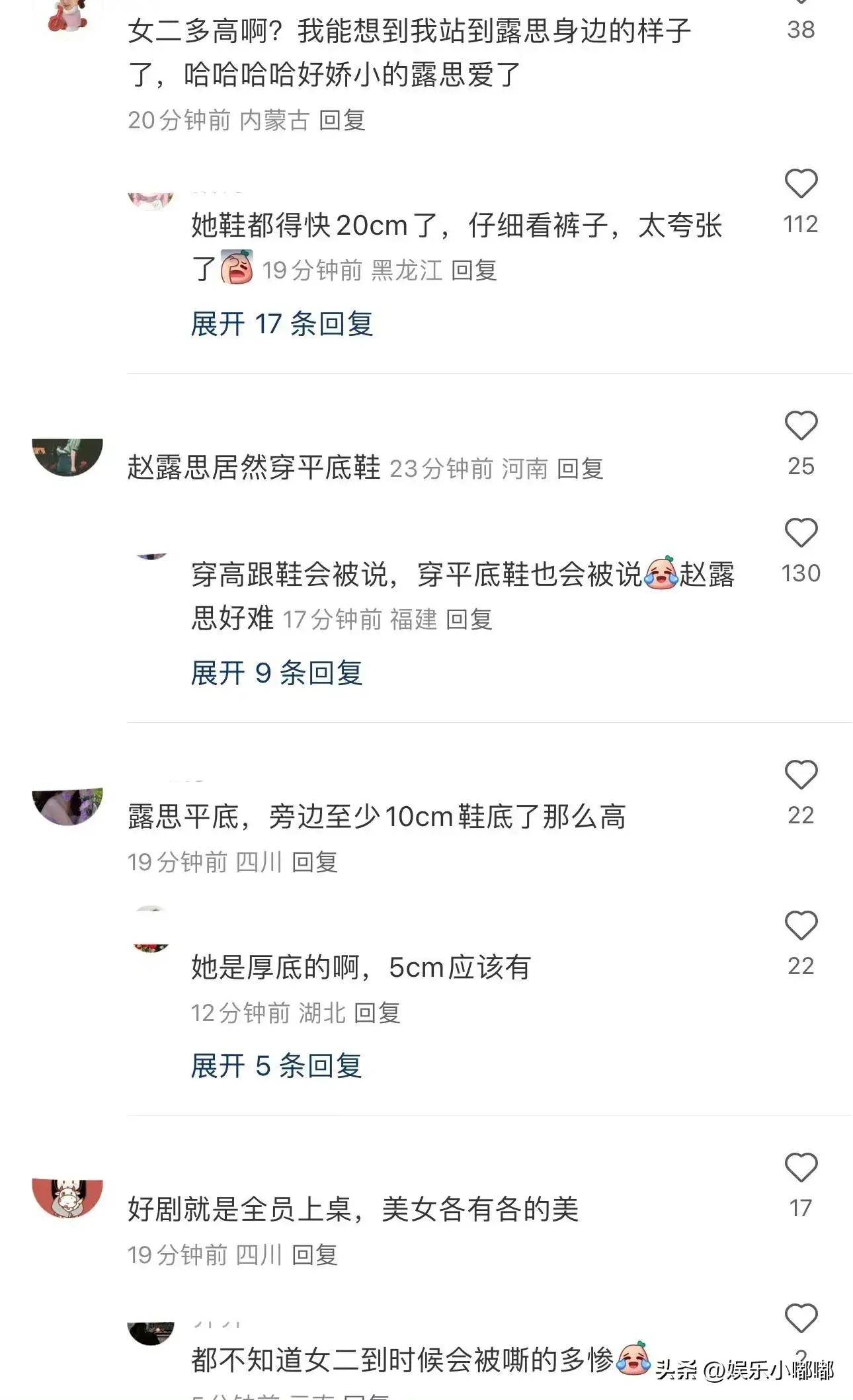Reply to the comment 好剧就是全员上桌

[315, 1255]
